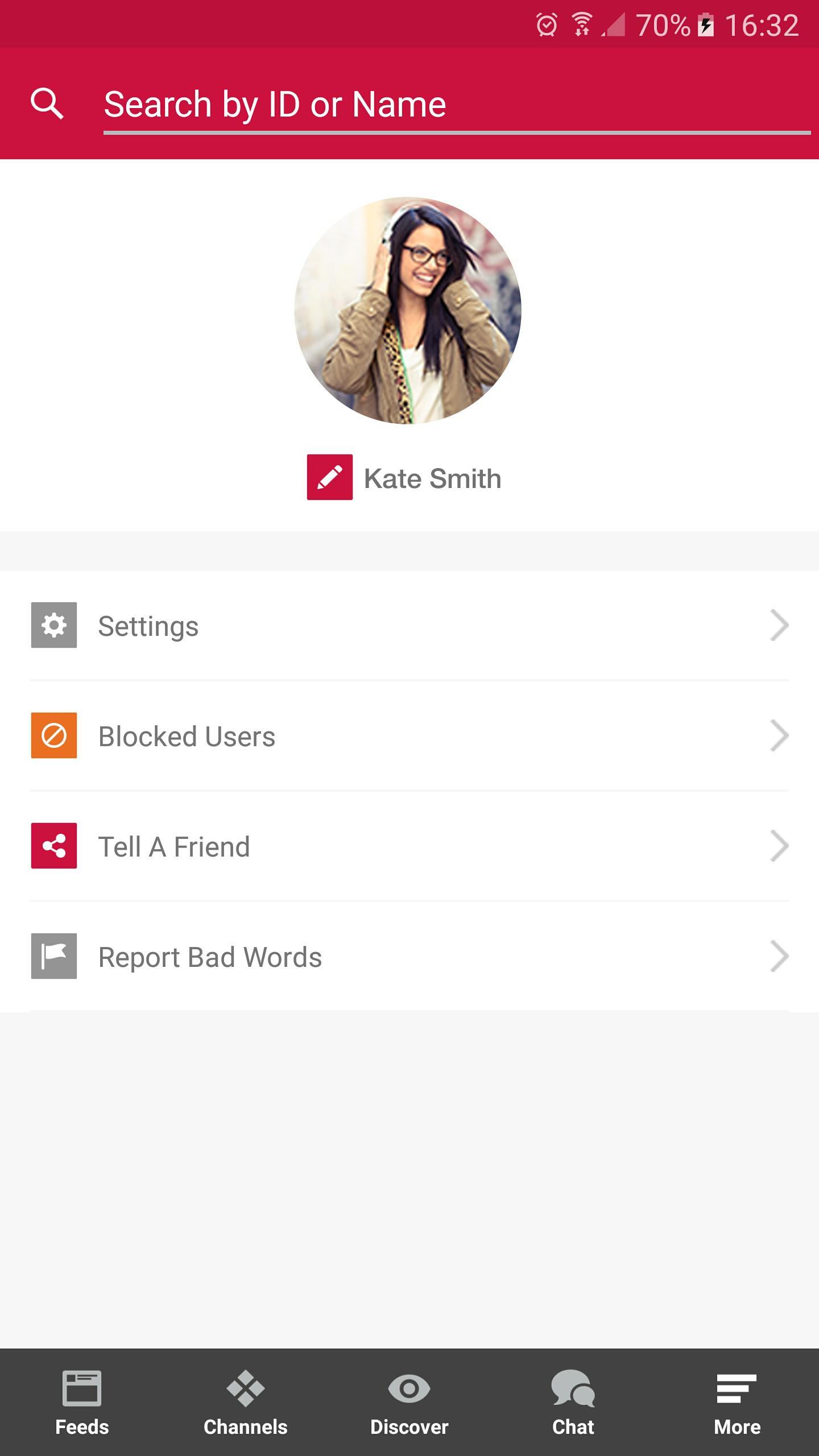
Task: Switch to the Discover tab
Action: coord(409,1403)
